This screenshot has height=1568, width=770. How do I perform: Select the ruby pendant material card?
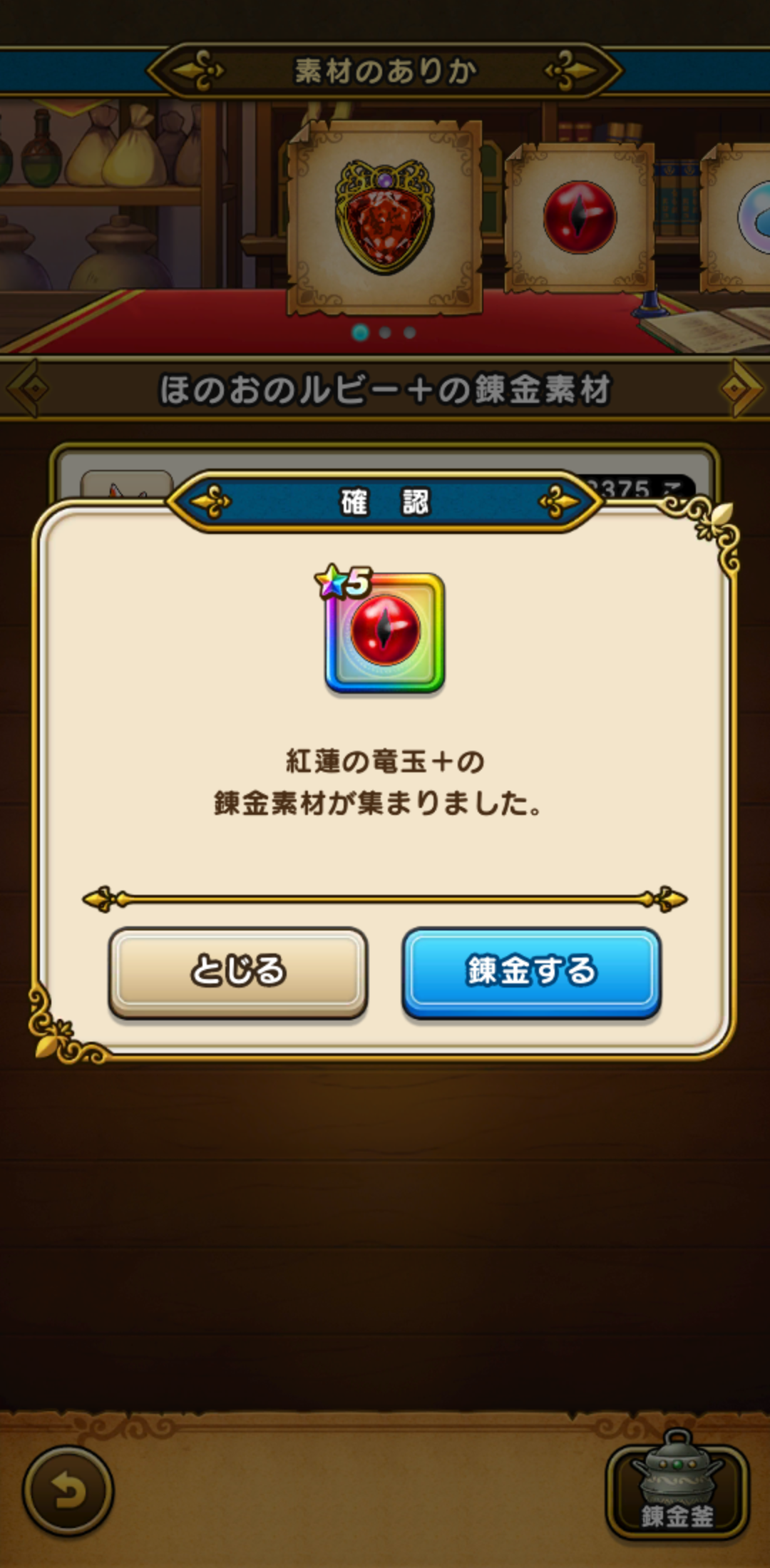[x=384, y=218]
